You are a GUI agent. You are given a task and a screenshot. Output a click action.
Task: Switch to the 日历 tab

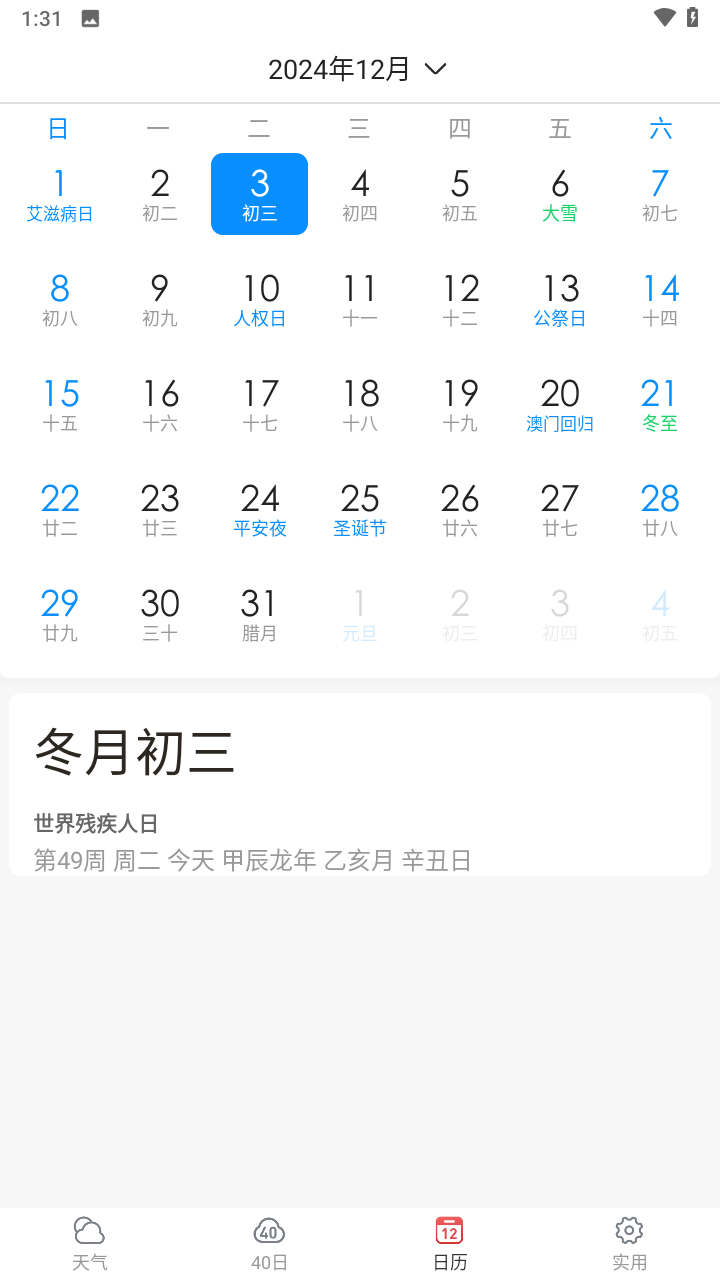point(449,1240)
